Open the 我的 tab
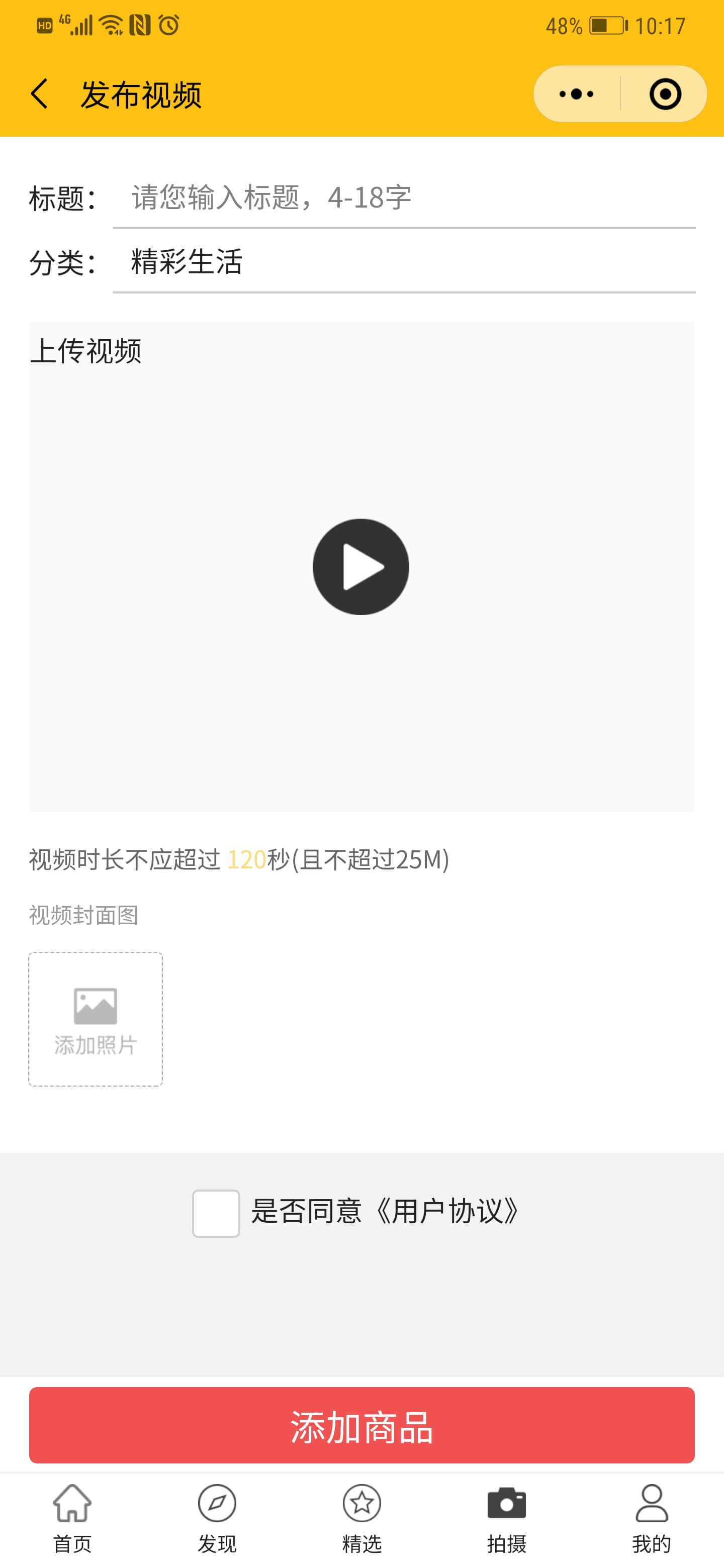The height and width of the screenshot is (1568, 724). point(651,1518)
